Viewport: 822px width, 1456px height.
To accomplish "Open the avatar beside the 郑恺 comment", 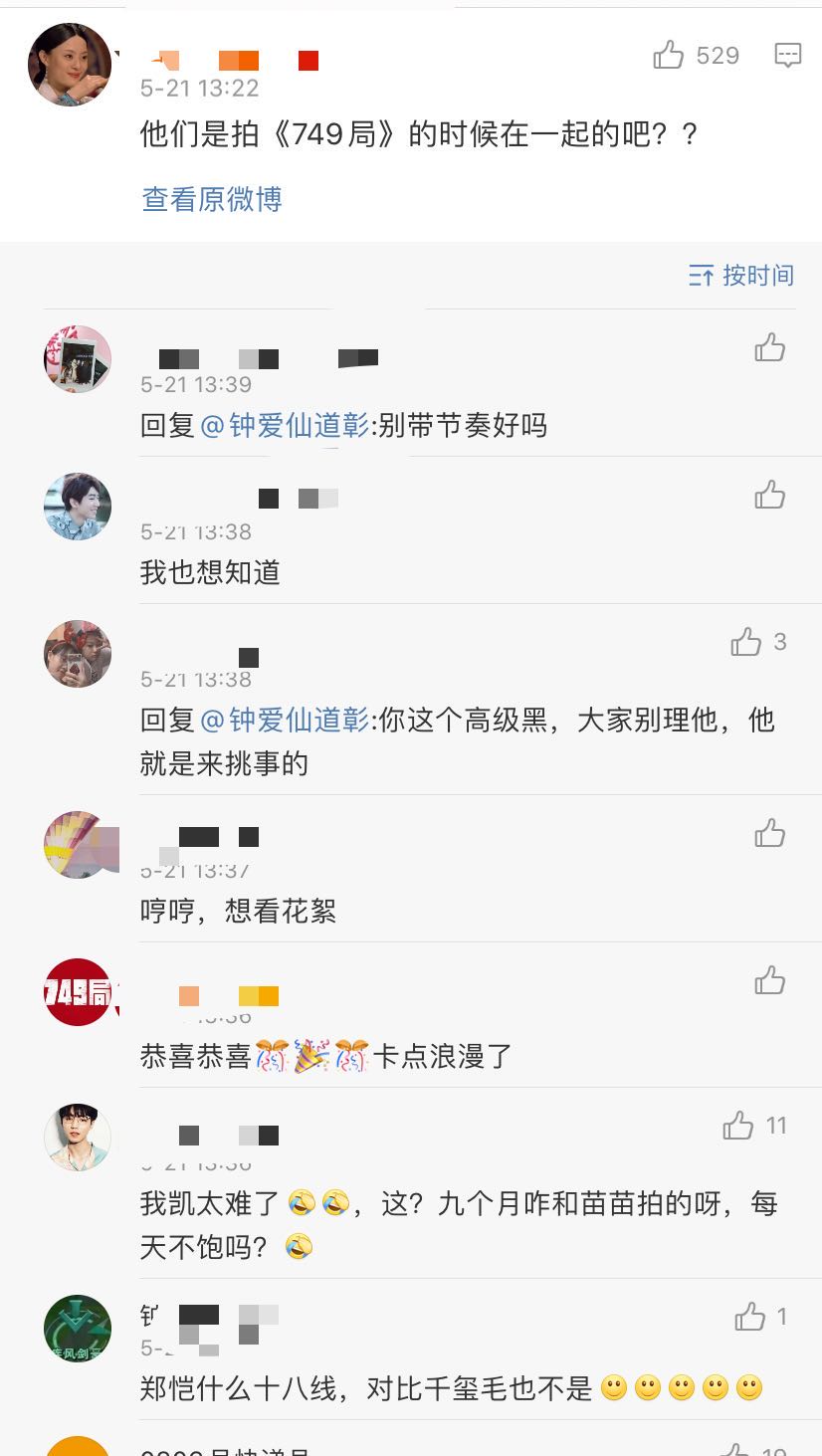I will [x=78, y=1329].
